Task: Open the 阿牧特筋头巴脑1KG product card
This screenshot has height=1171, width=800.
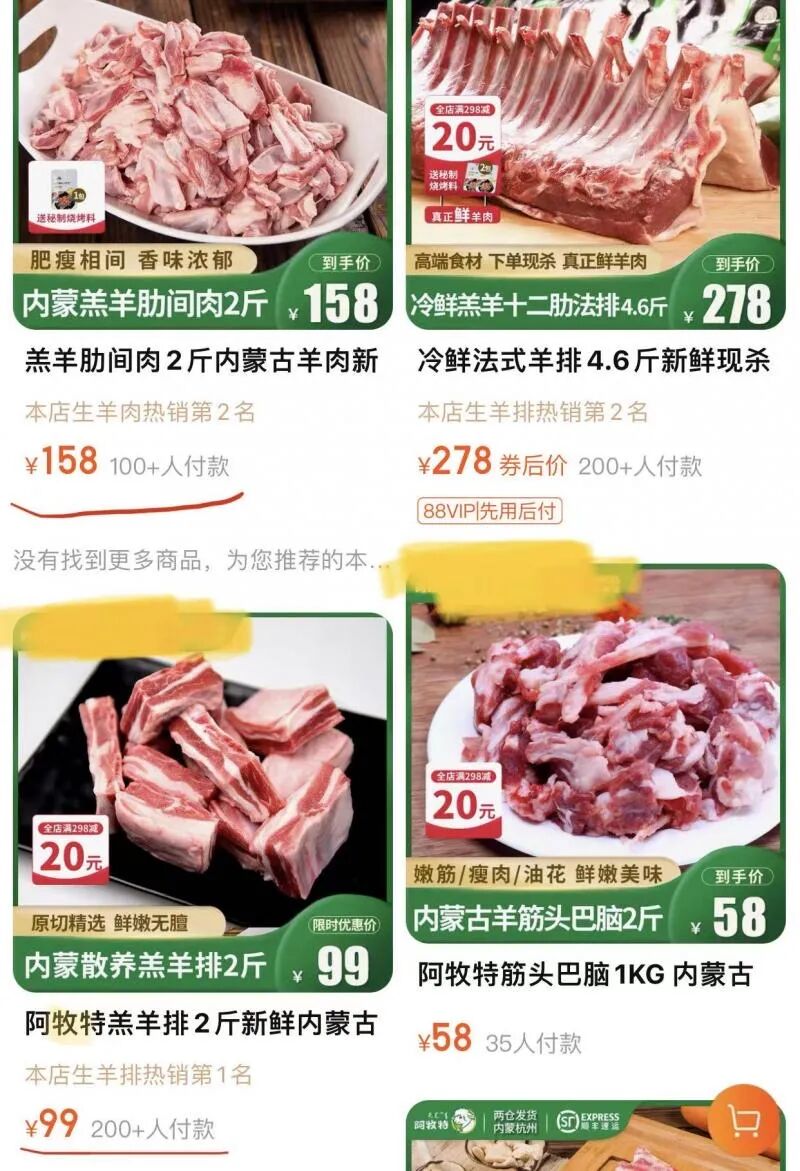Action: (x=595, y=810)
